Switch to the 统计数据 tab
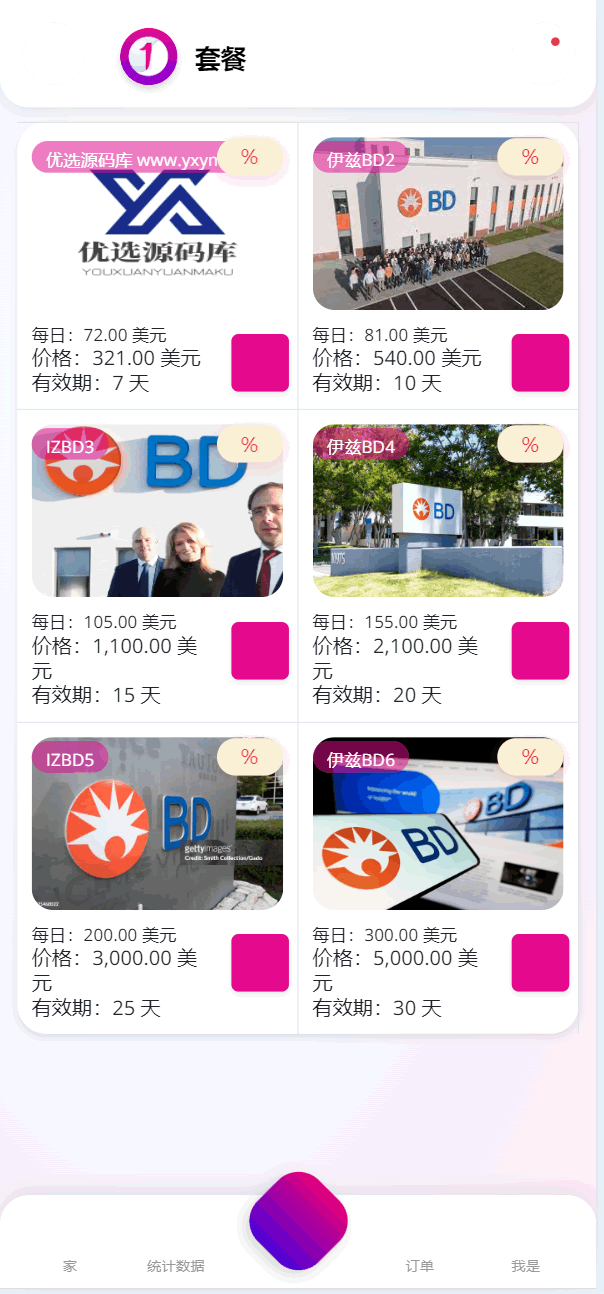 click(x=176, y=1265)
